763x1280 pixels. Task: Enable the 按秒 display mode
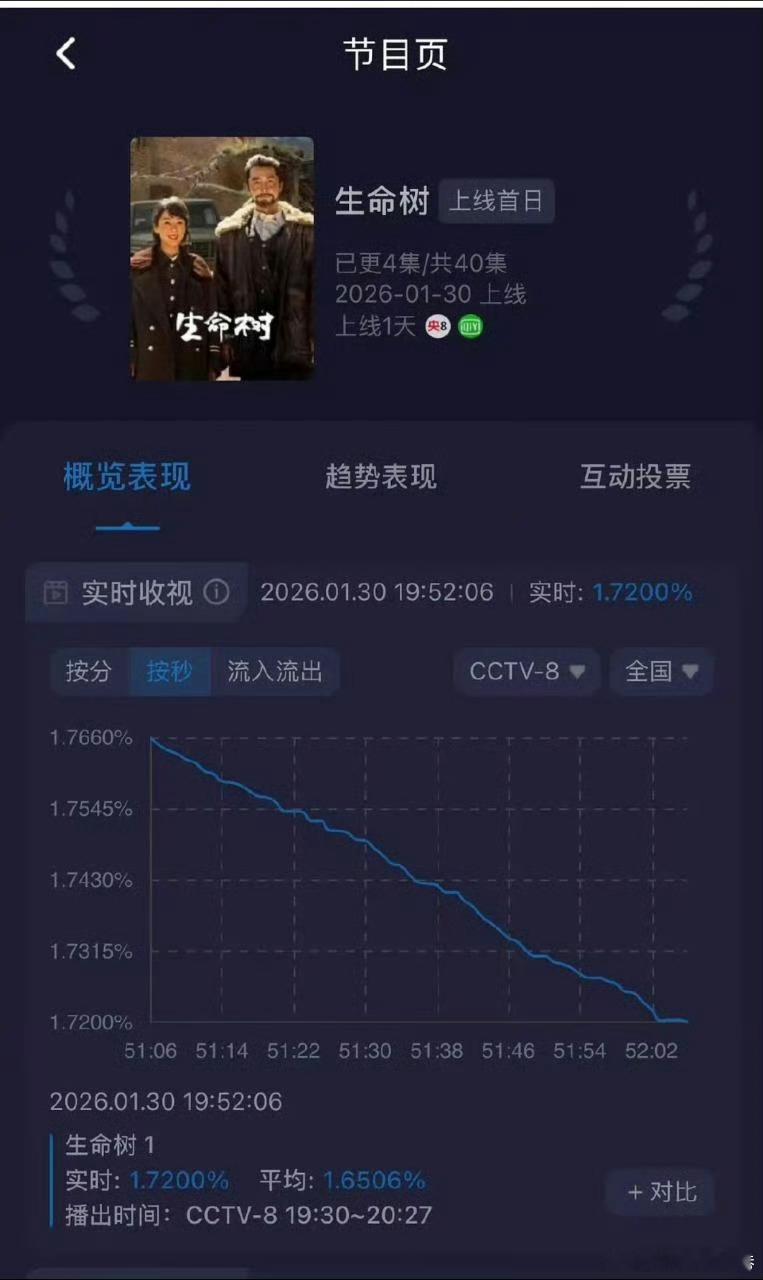[171, 672]
